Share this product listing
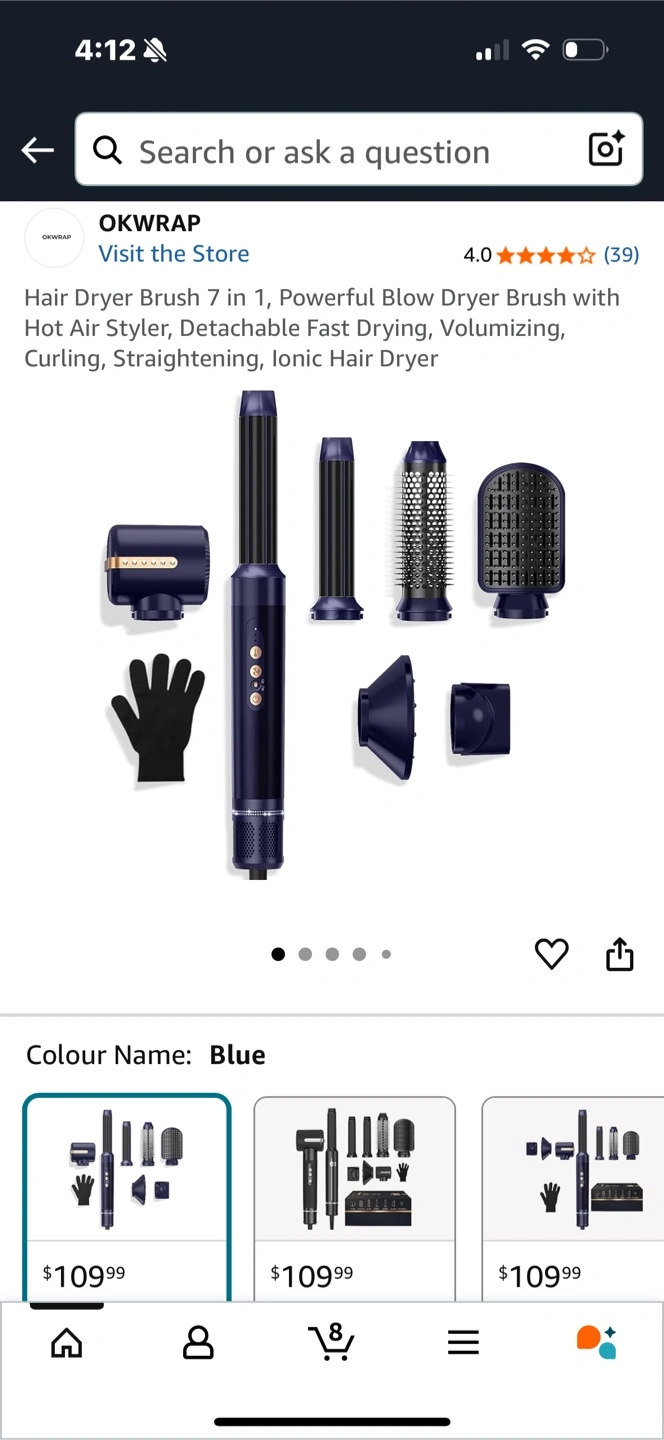Screen dimensions: 664x1440 (620, 954)
